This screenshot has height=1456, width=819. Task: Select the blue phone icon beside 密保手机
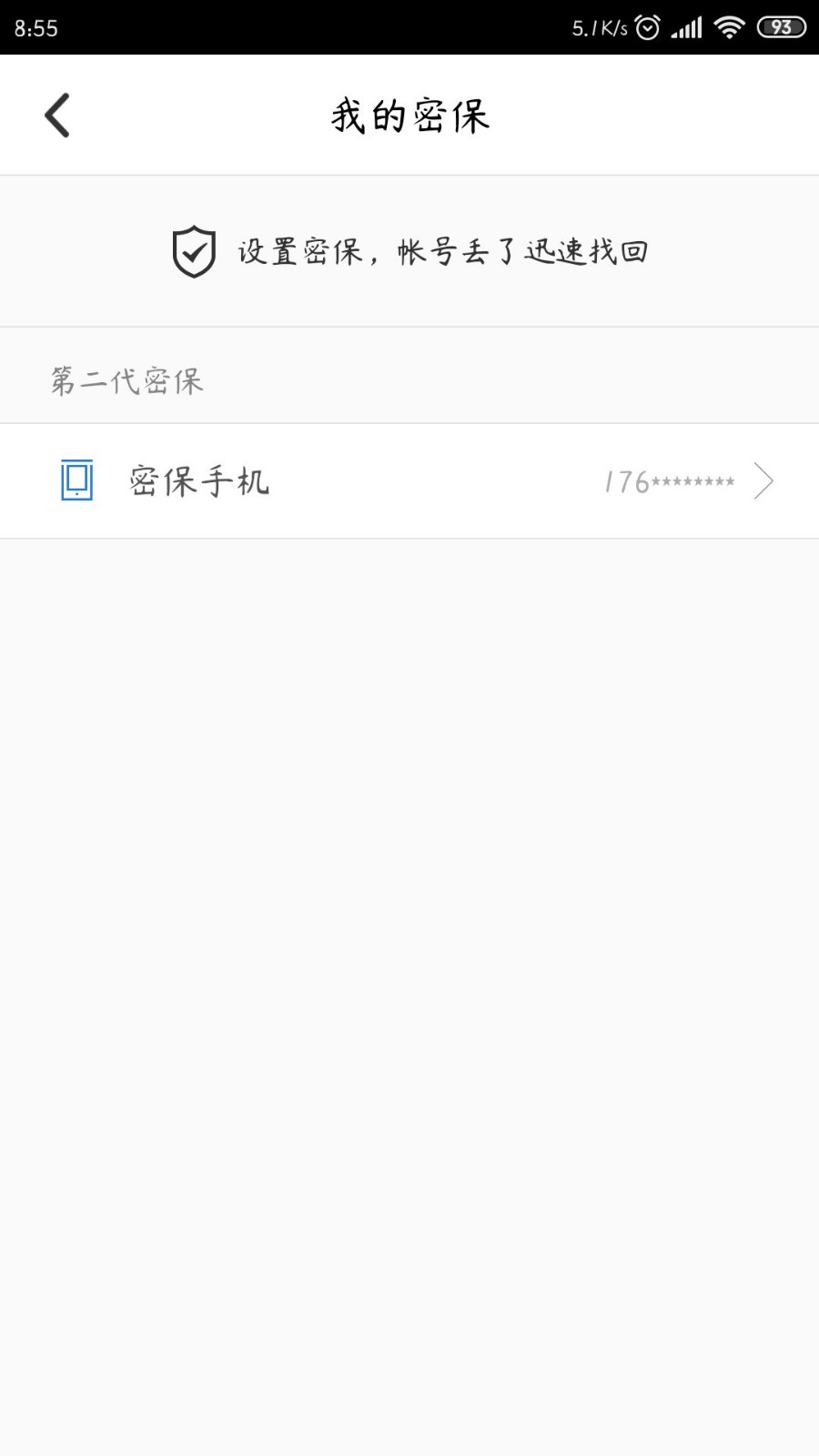coord(76,481)
